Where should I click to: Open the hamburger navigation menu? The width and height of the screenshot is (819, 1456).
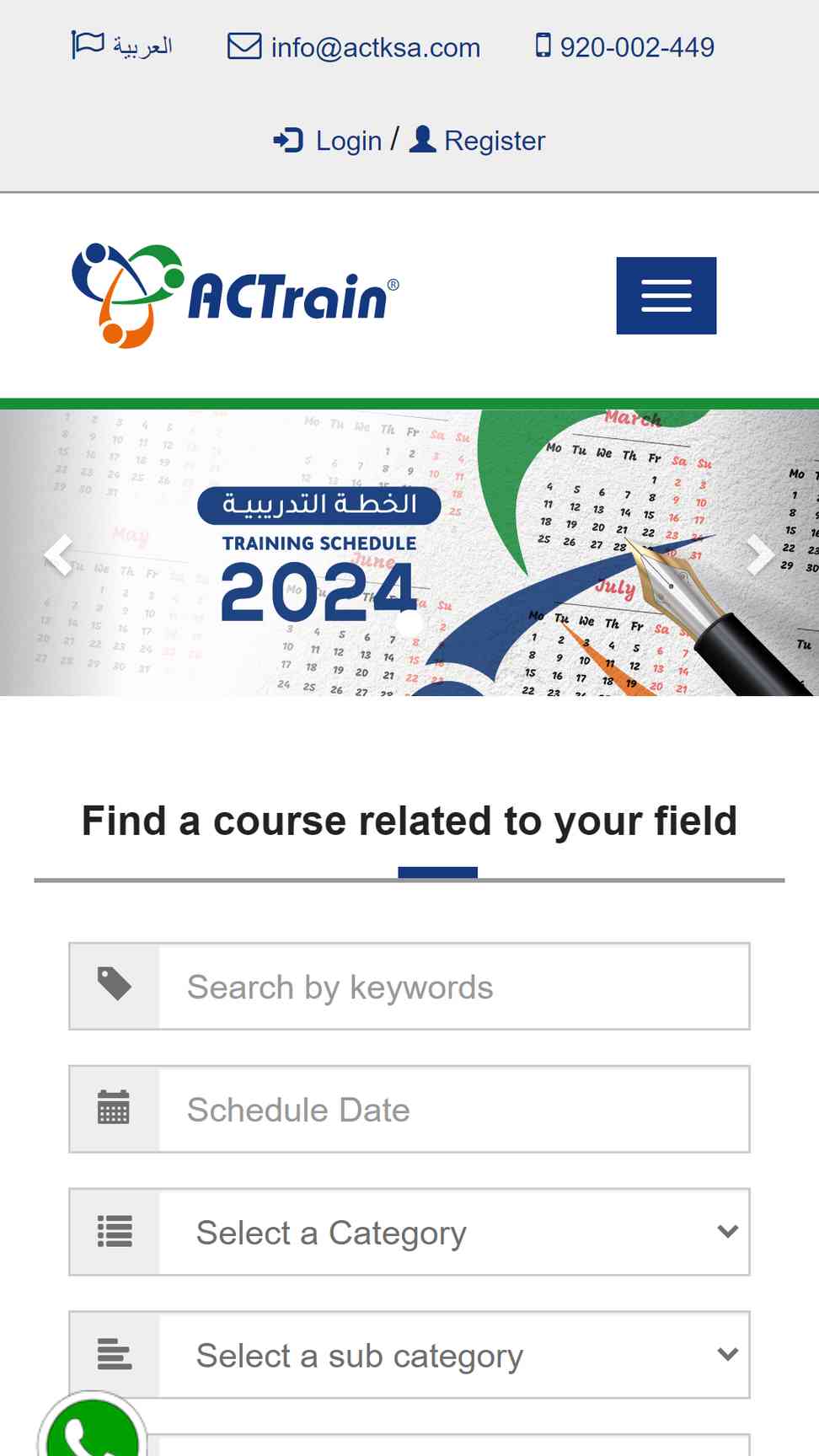666,296
